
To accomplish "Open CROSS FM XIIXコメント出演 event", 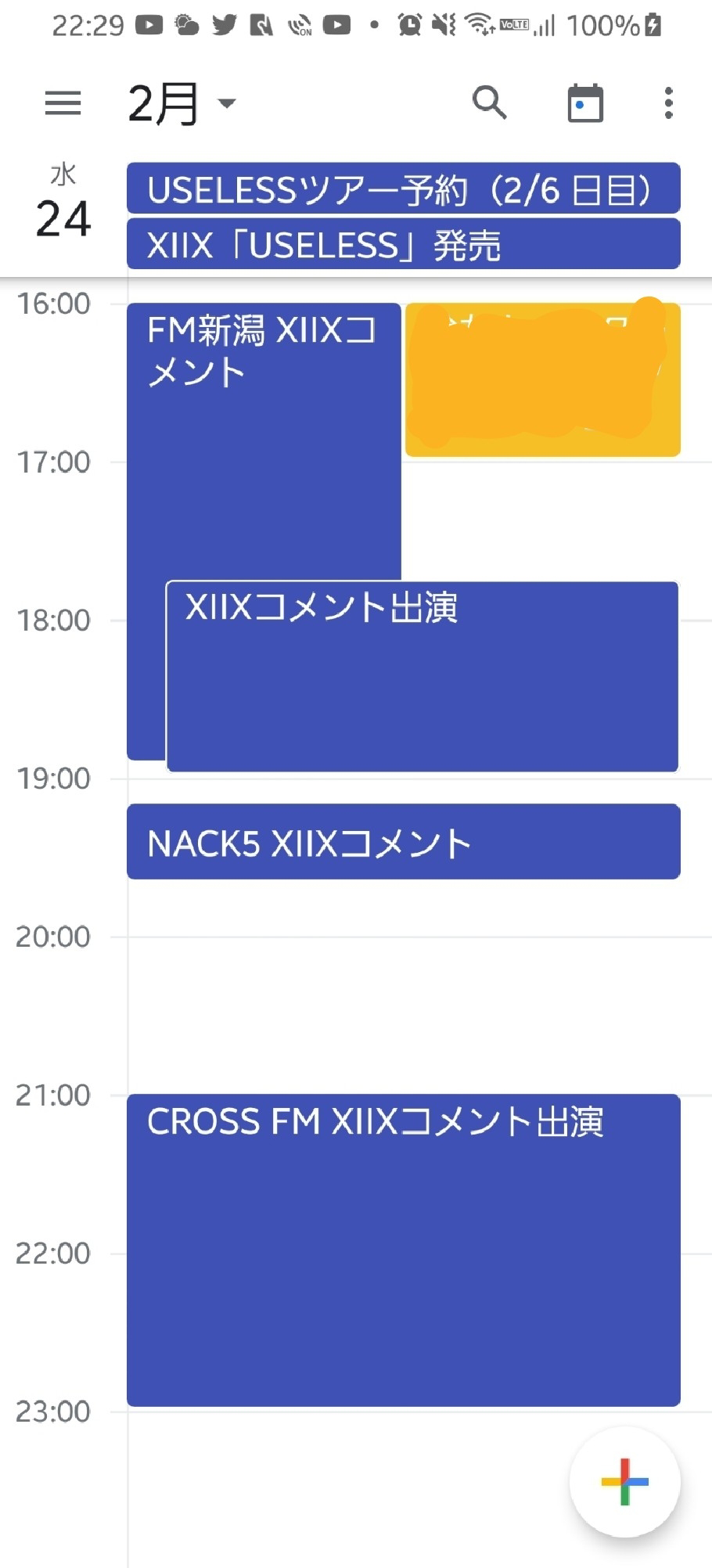I will coord(404,1250).
